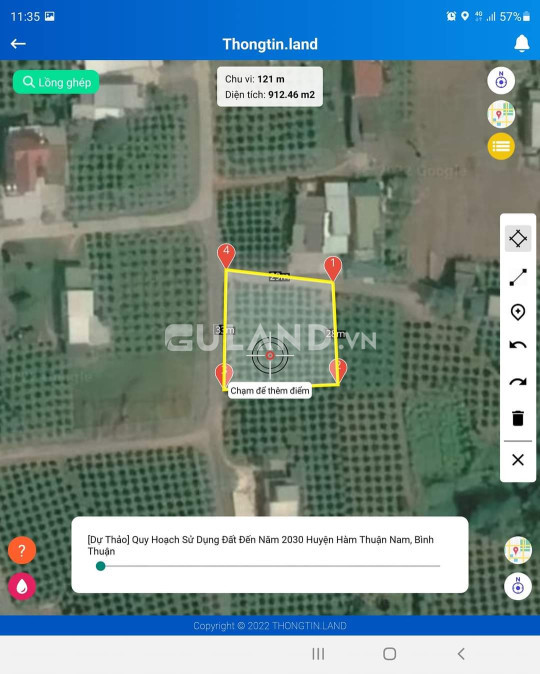Image resolution: width=540 pixels, height=674 pixels.
Task: Tap Chạm để thêm điểm to add point
Action: 270,391
